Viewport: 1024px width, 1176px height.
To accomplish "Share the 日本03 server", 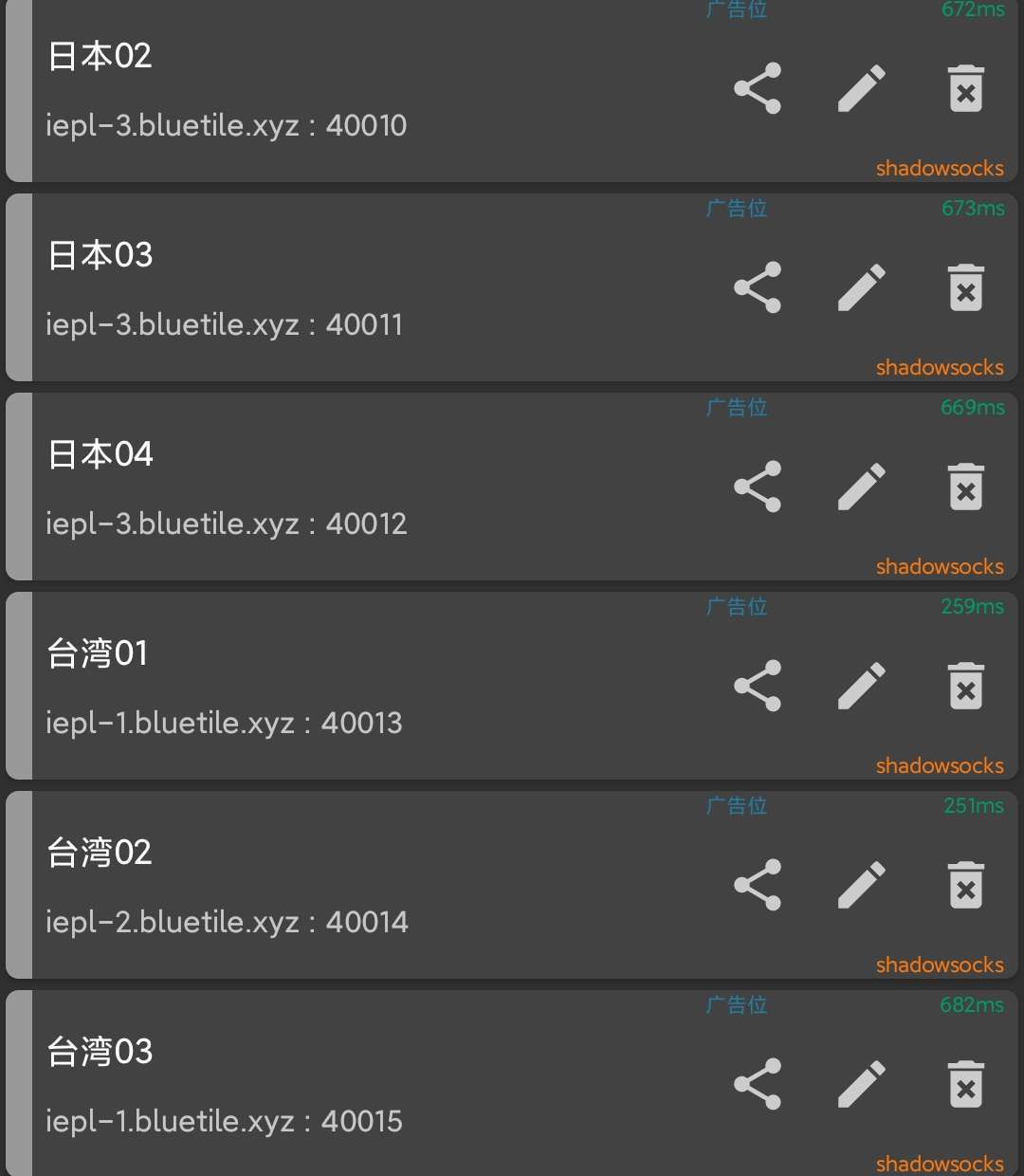I will pos(758,288).
